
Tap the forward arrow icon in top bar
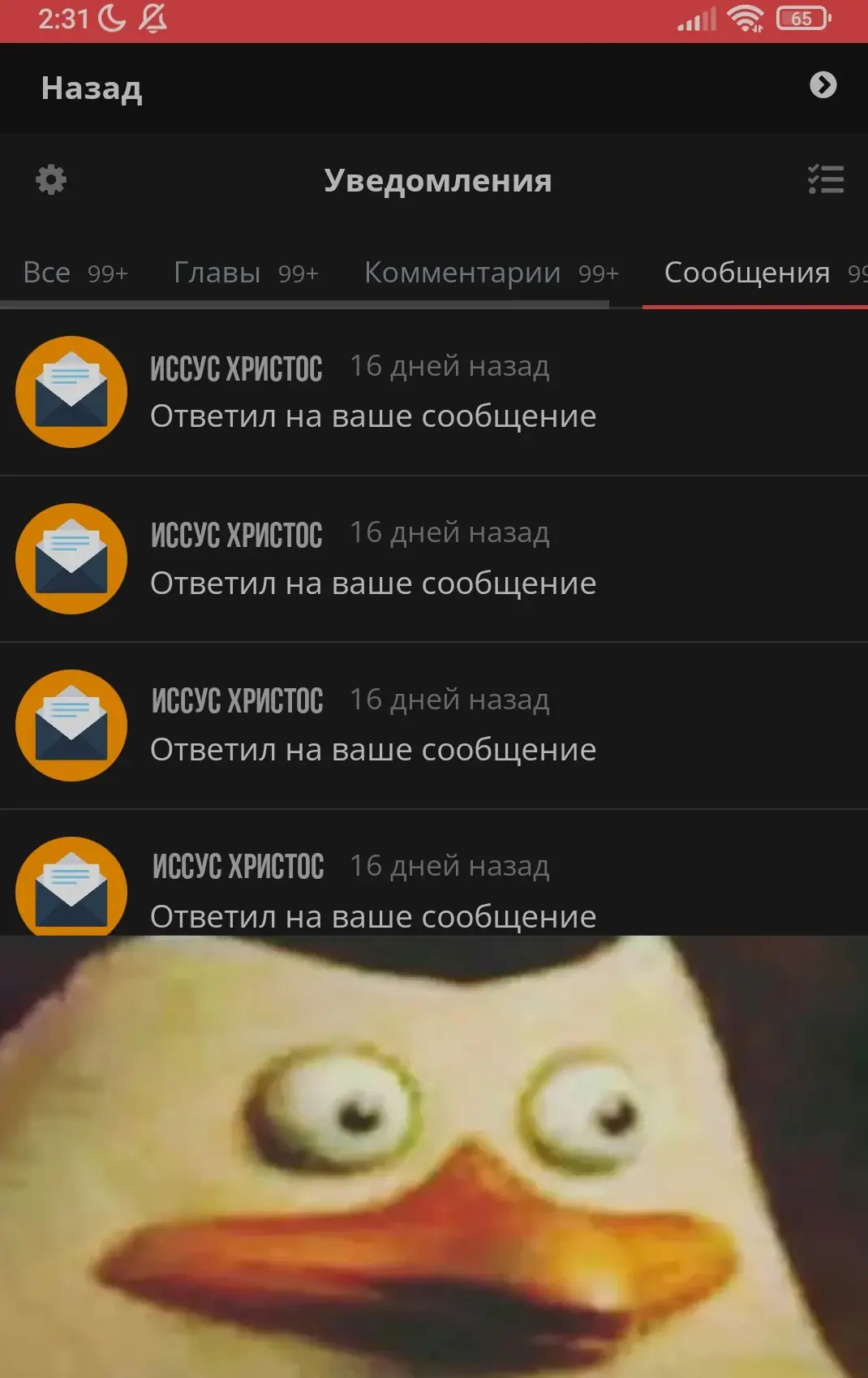(x=823, y=85)
